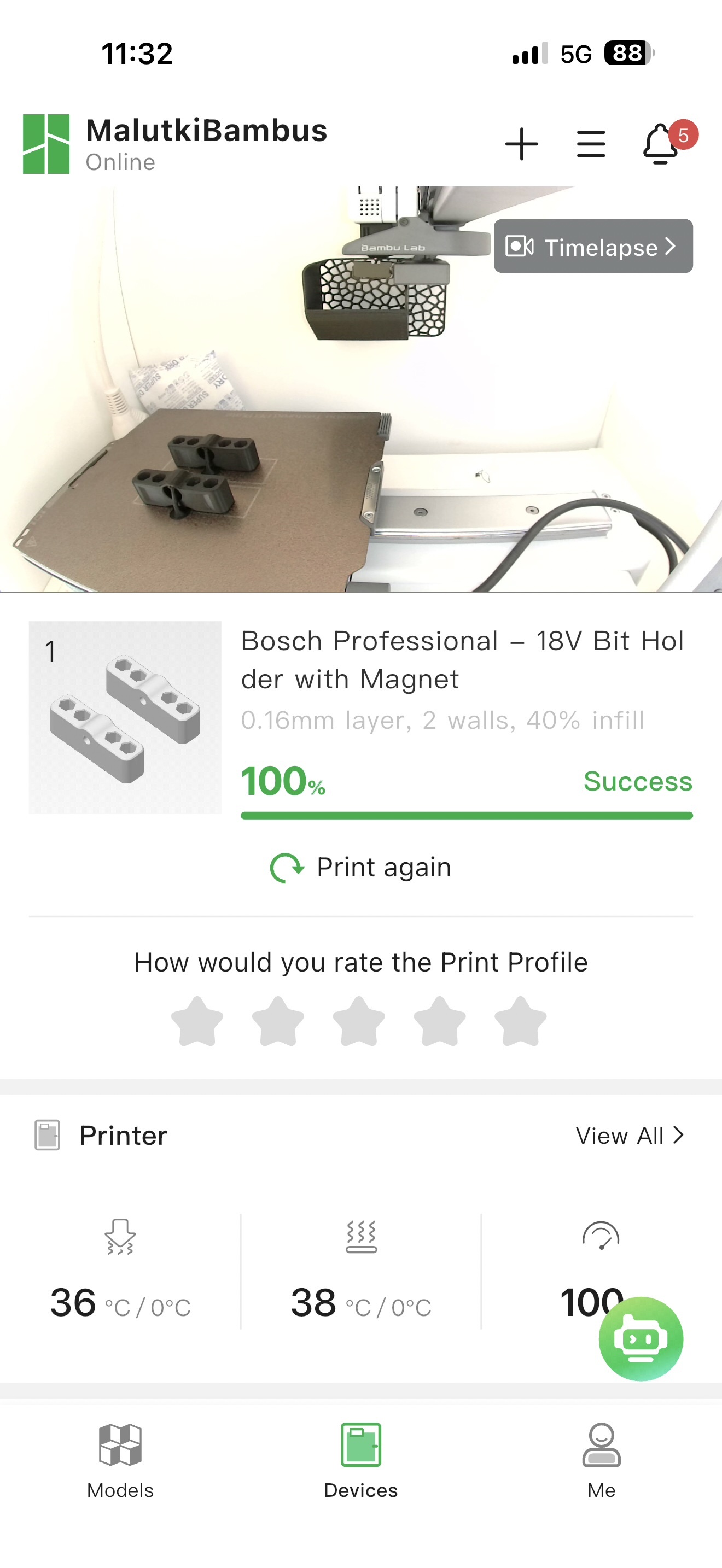This screenshot has height=1568, width=722.
Task: Tap the bed temperature reading of 38 °C
Action: click(x=361, y=1303)
